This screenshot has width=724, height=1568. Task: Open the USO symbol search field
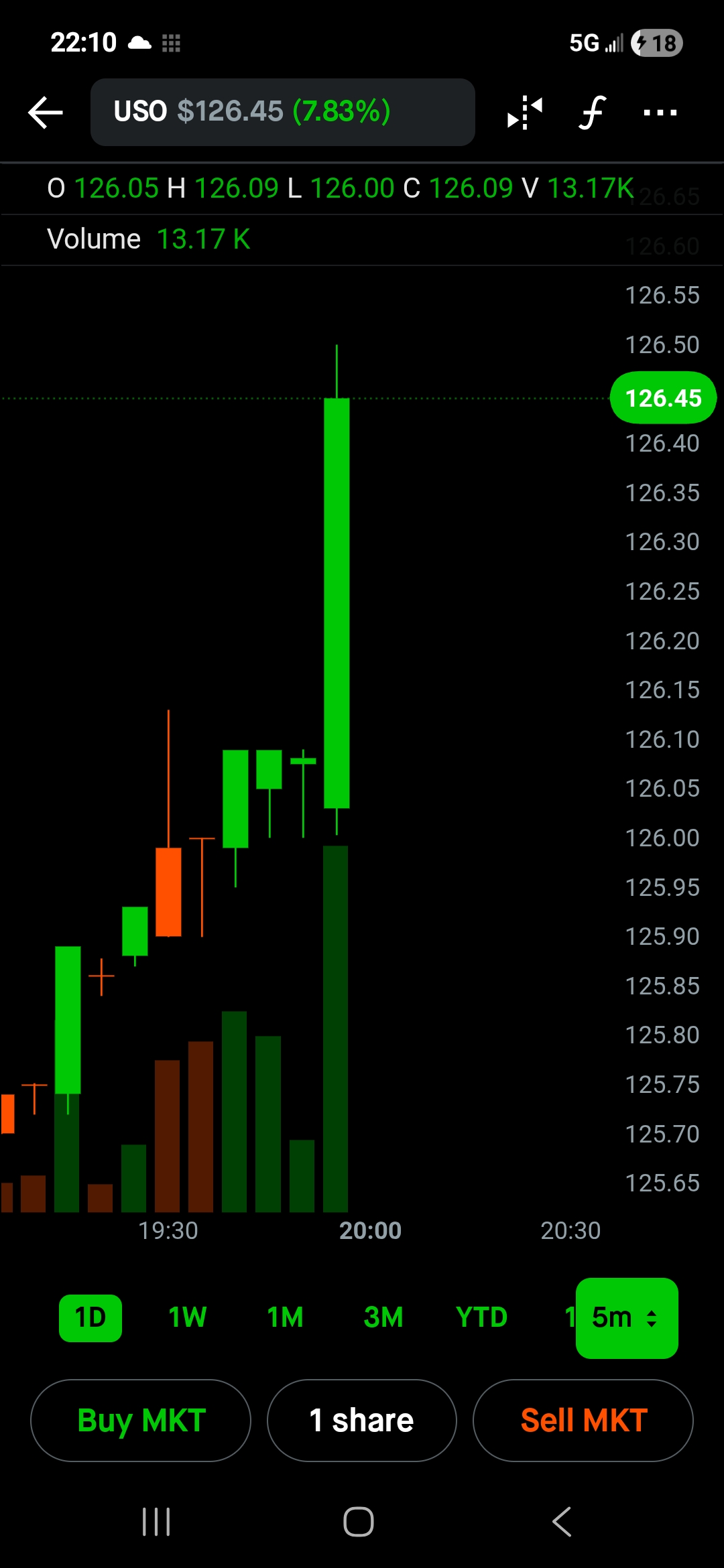(282, 112)
